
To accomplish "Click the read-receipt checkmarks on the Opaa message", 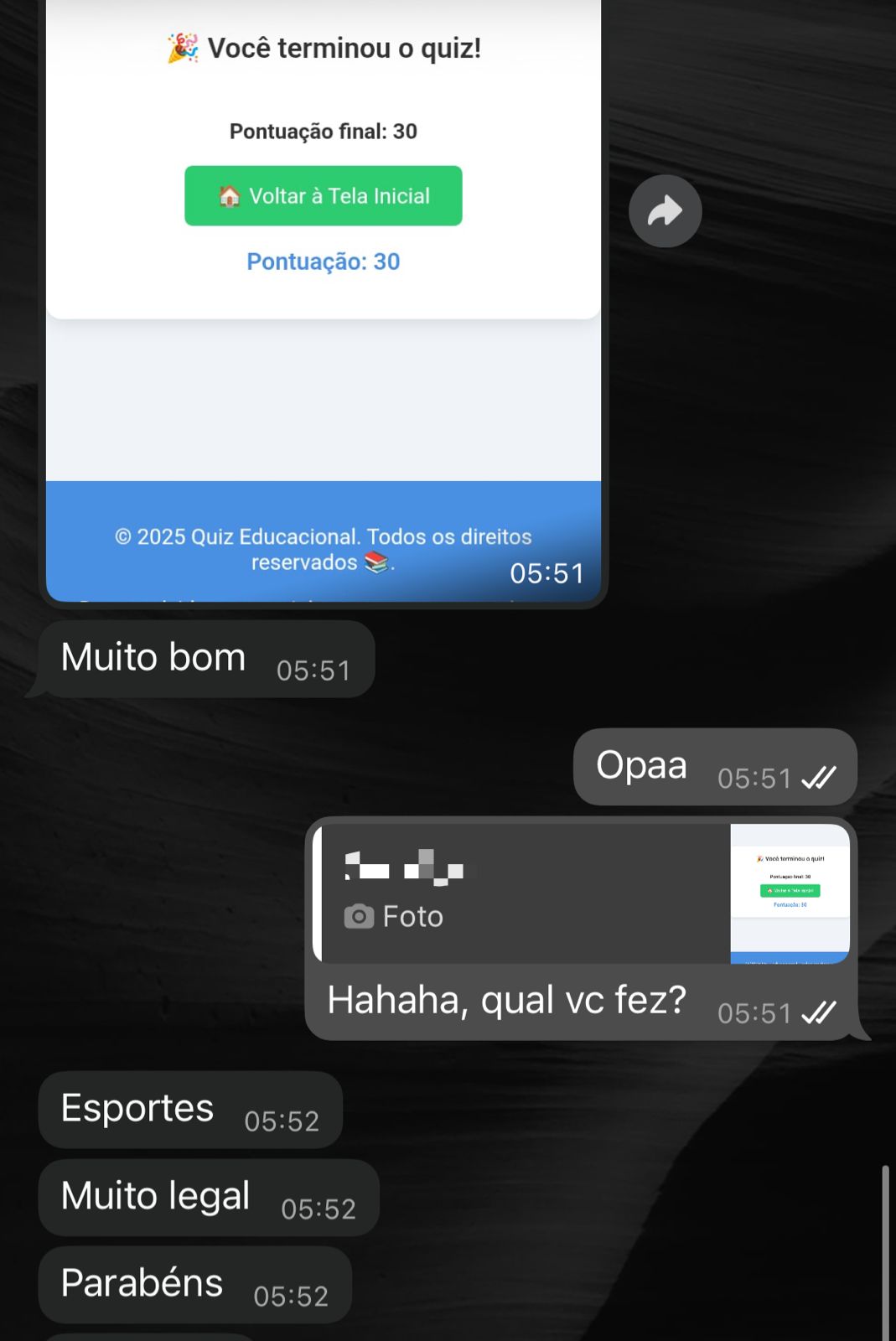I will (819, 779).
